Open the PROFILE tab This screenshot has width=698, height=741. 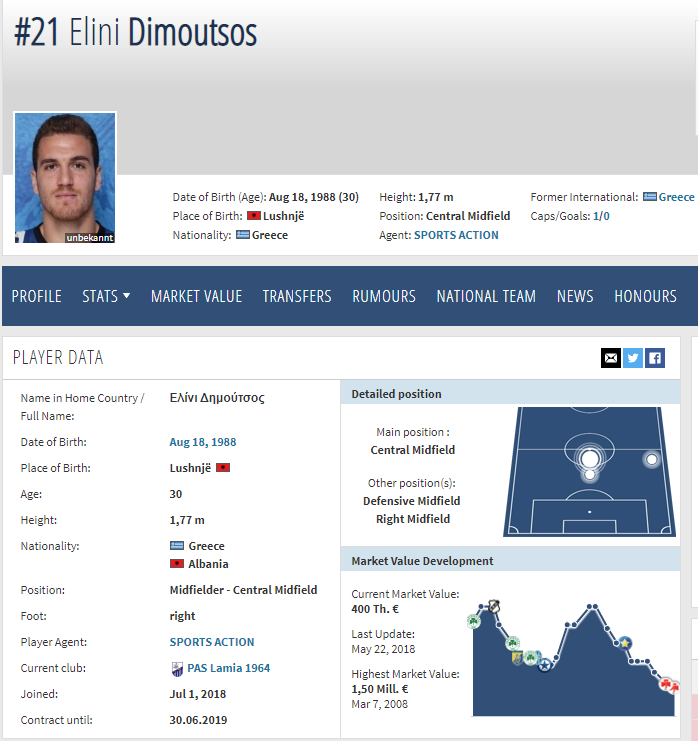click(x=36, y=296)
